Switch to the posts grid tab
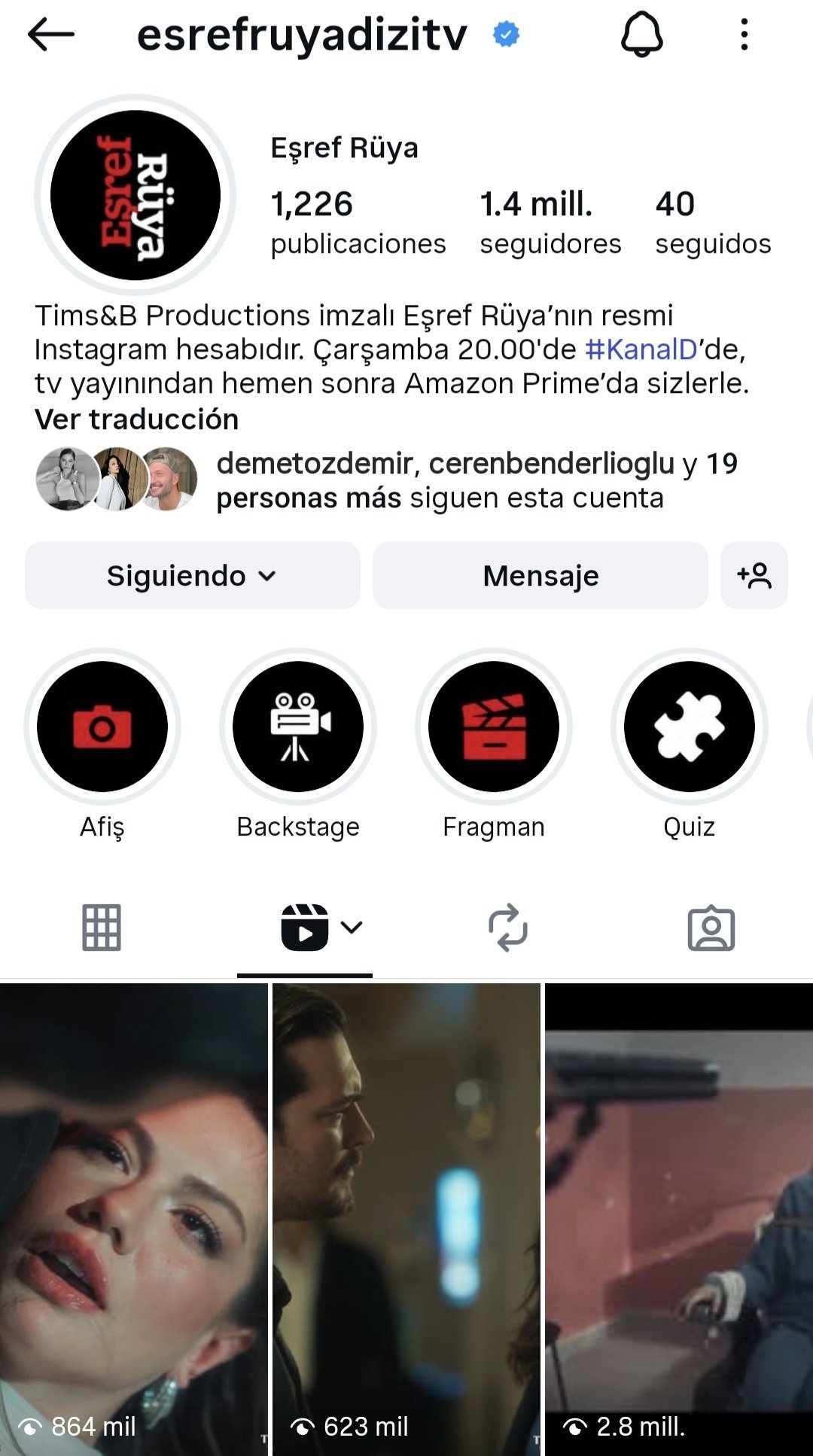Screen dimensions: 813x1456 102,928
